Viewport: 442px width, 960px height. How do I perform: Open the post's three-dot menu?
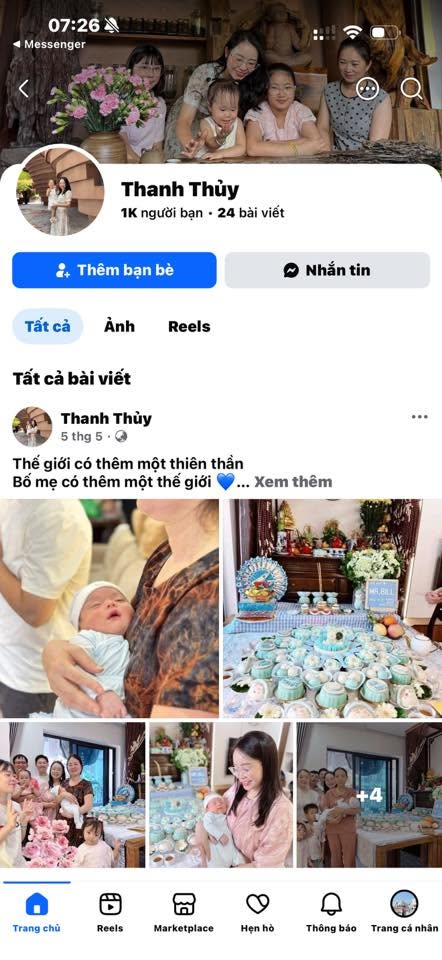(x=419, y=417)
